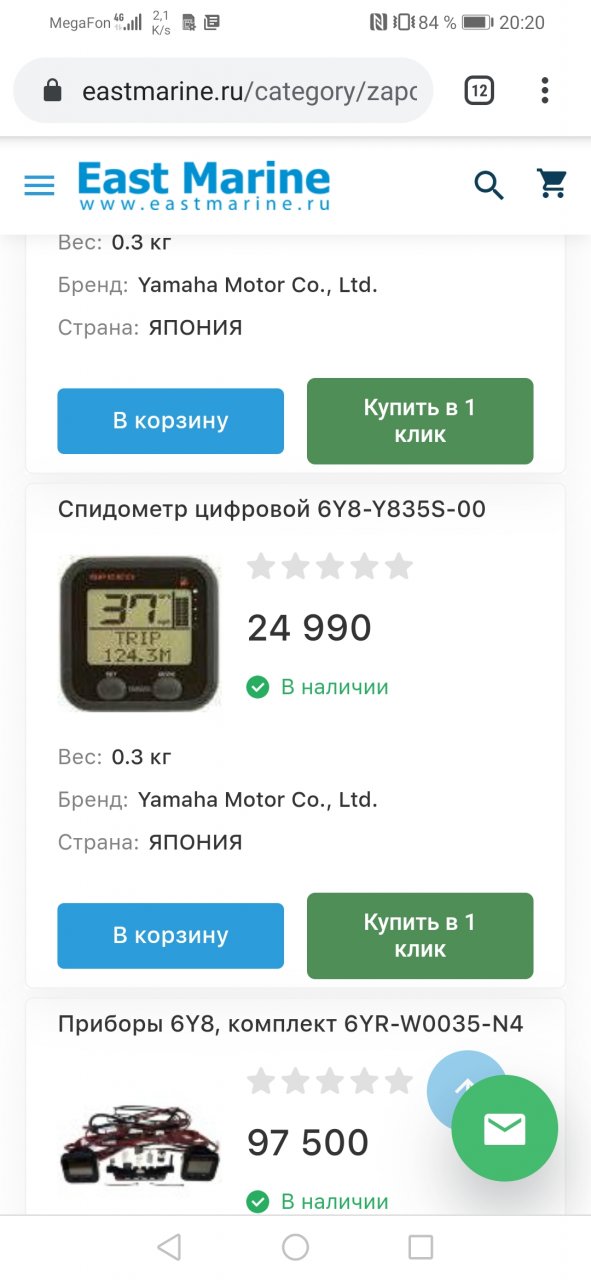Open Приборы 6Y8, комплект 6YR-W0035-N4 product
The height and width of the screenshot is (1280, 591).
290,1025
